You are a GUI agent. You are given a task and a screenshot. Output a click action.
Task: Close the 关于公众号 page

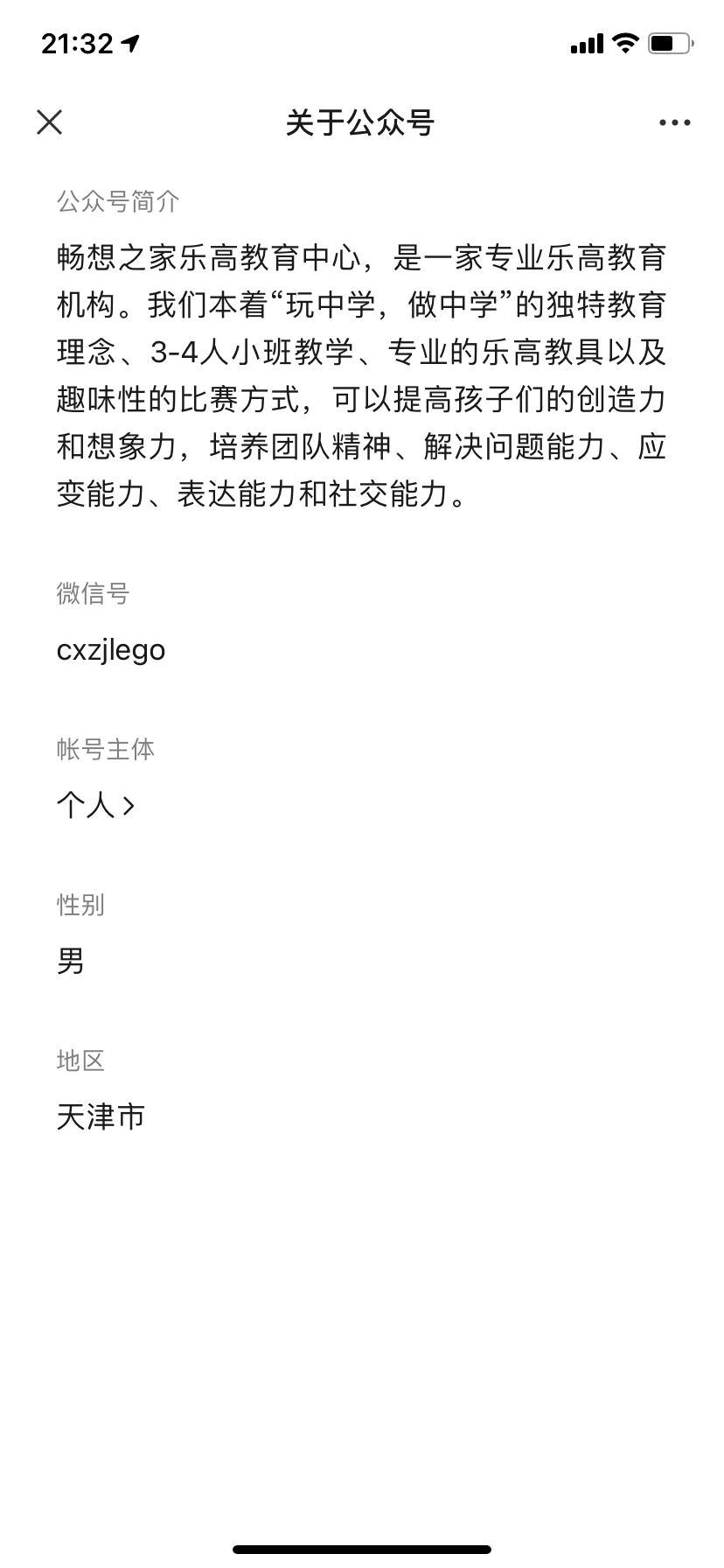[50, 122]
